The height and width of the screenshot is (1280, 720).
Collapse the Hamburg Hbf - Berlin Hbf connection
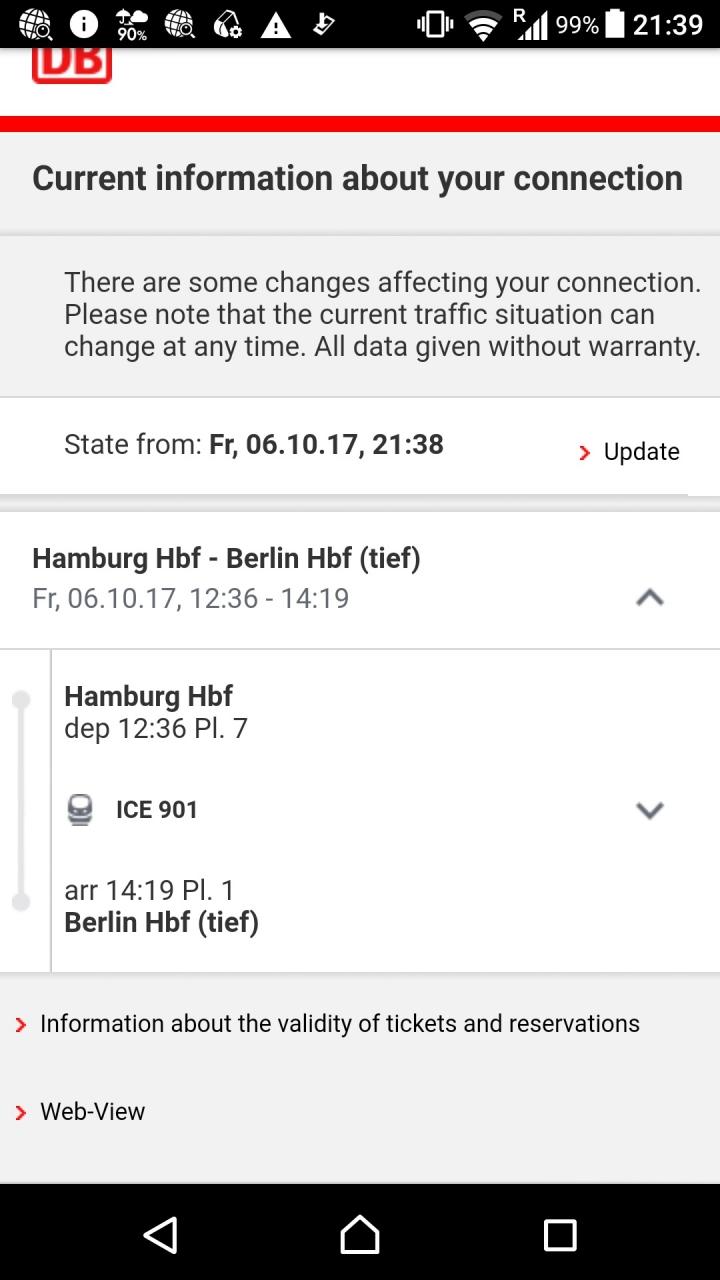(x=650, y=598)
